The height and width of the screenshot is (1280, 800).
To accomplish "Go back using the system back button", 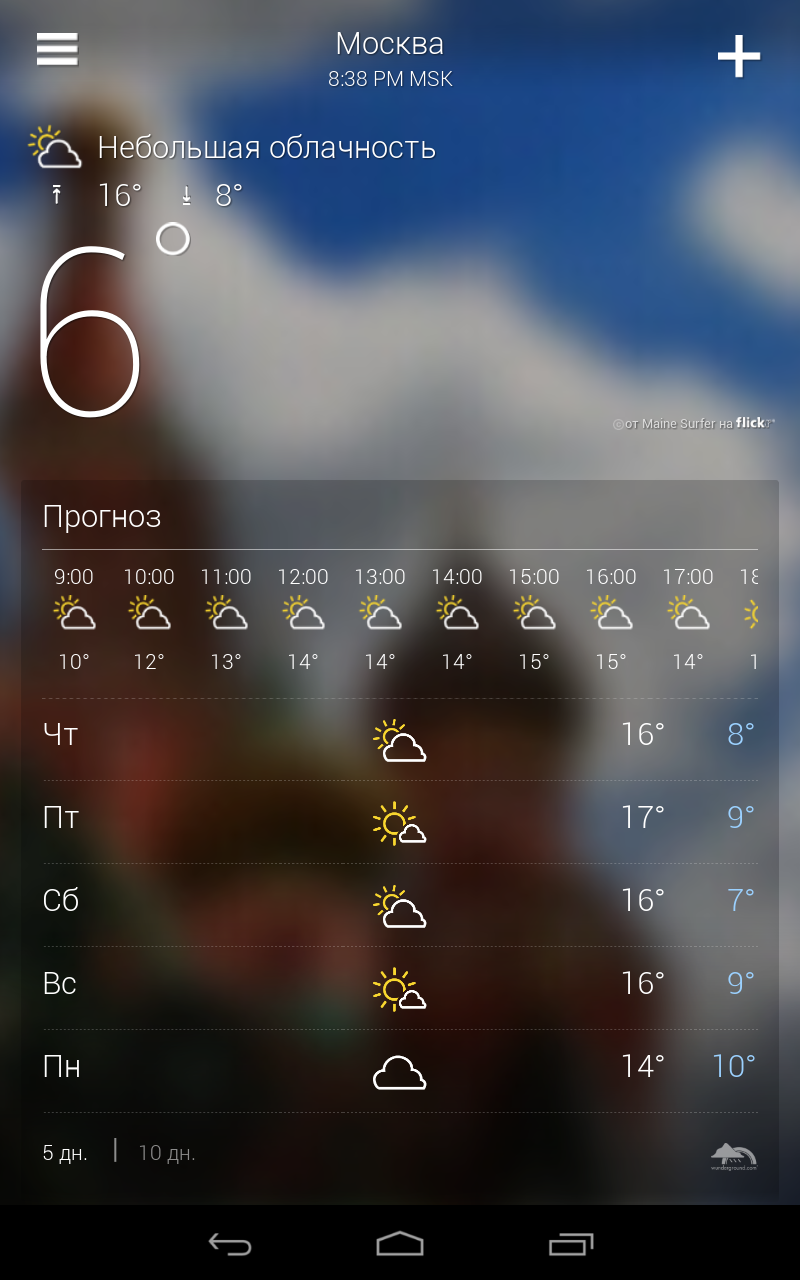I will (229, 1243).
